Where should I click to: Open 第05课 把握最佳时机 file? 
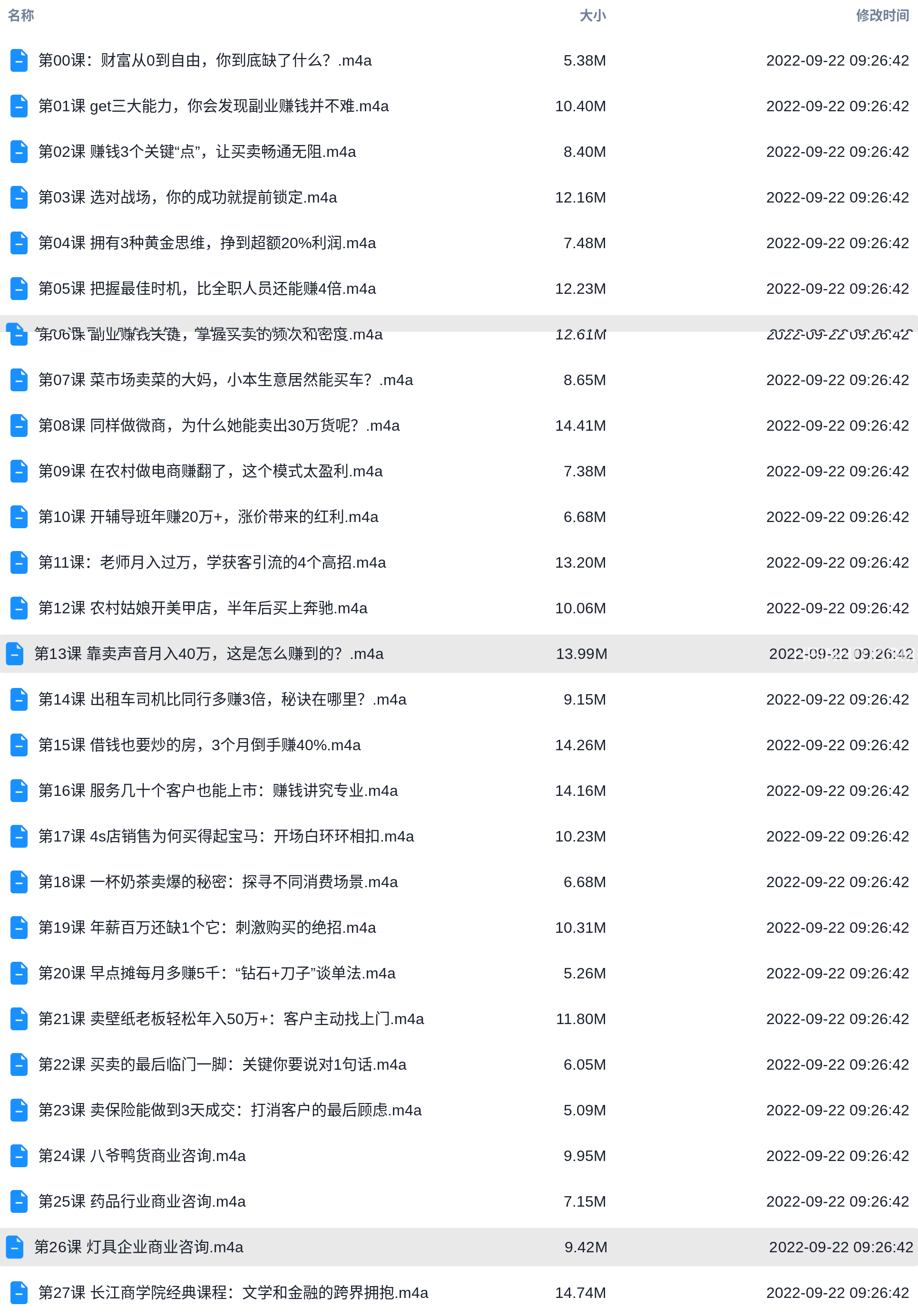[207, 288]
